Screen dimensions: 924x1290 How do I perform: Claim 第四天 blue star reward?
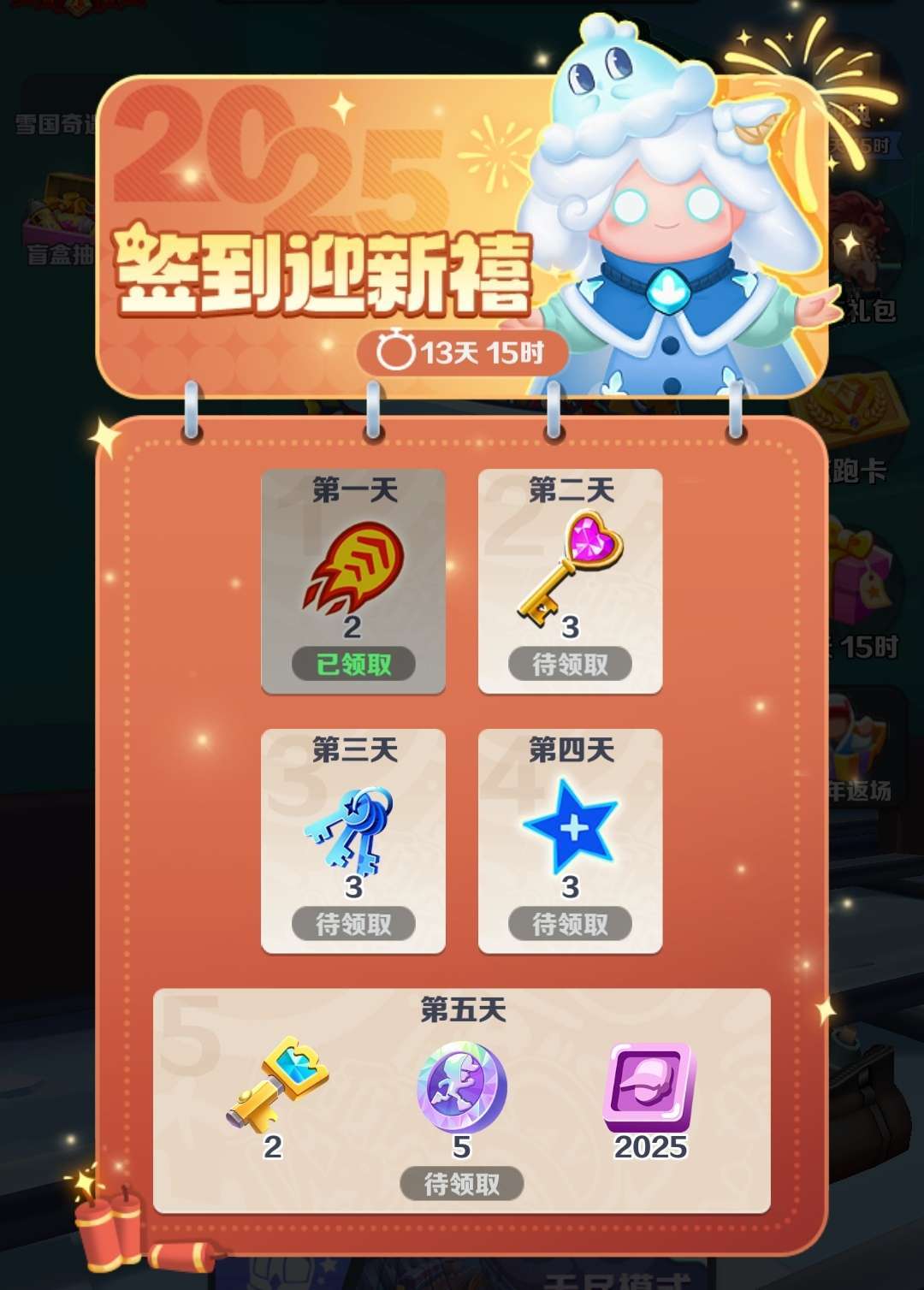pyautogui.click(x=570, y=924)
